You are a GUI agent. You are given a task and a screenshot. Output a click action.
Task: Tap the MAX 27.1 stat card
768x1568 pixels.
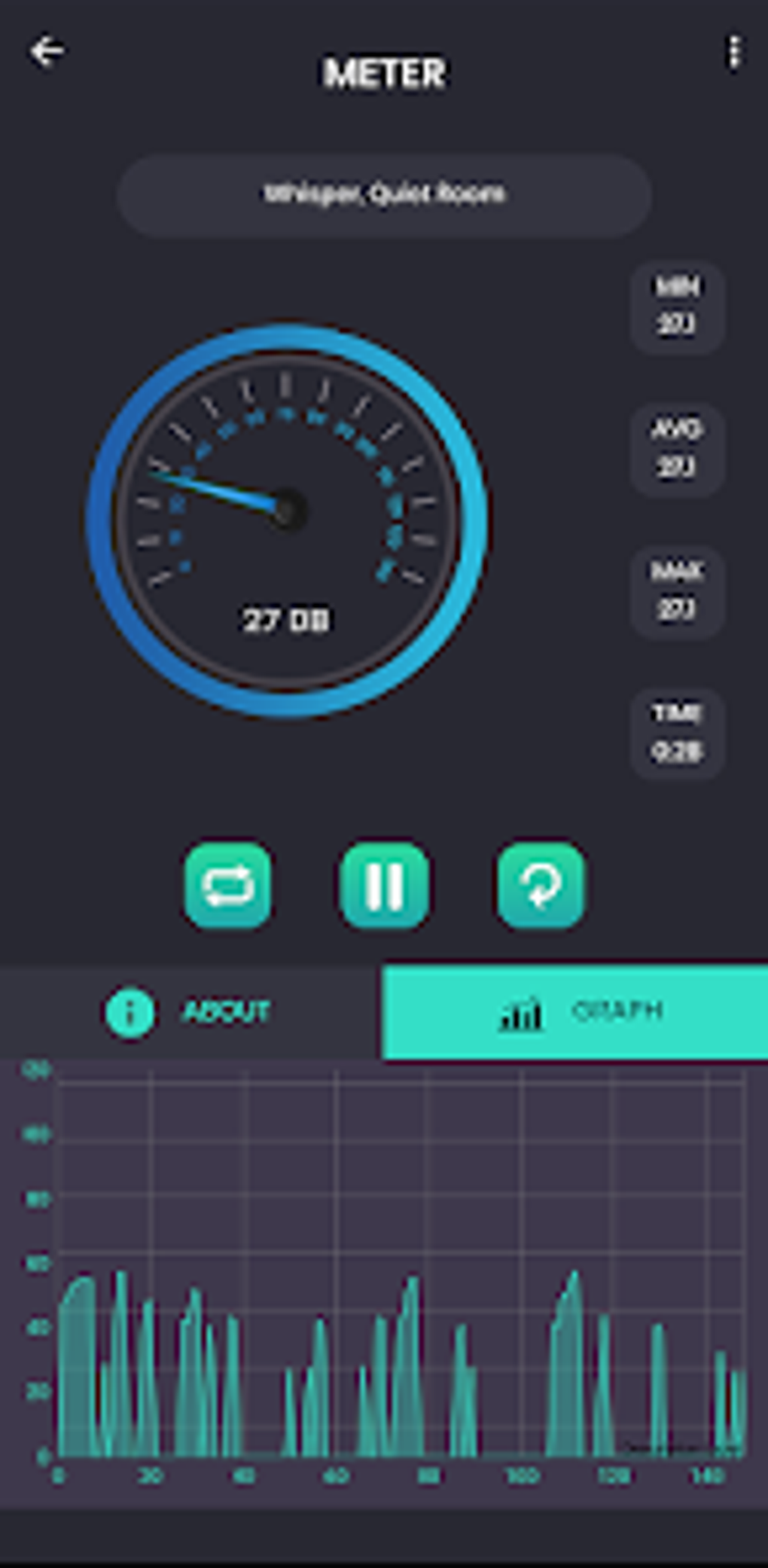click(676, 593)
